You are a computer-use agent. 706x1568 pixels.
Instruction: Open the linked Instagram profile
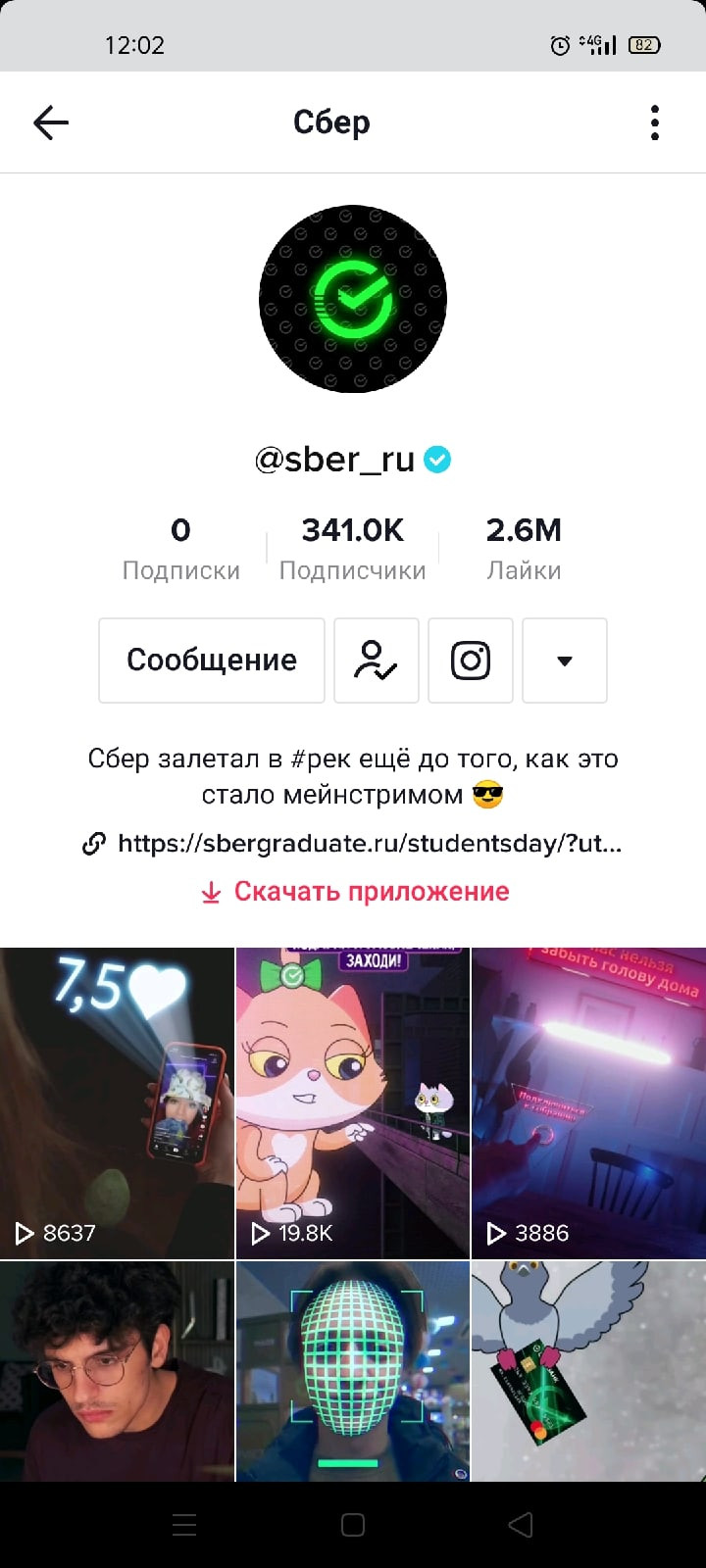coord(471,661)
